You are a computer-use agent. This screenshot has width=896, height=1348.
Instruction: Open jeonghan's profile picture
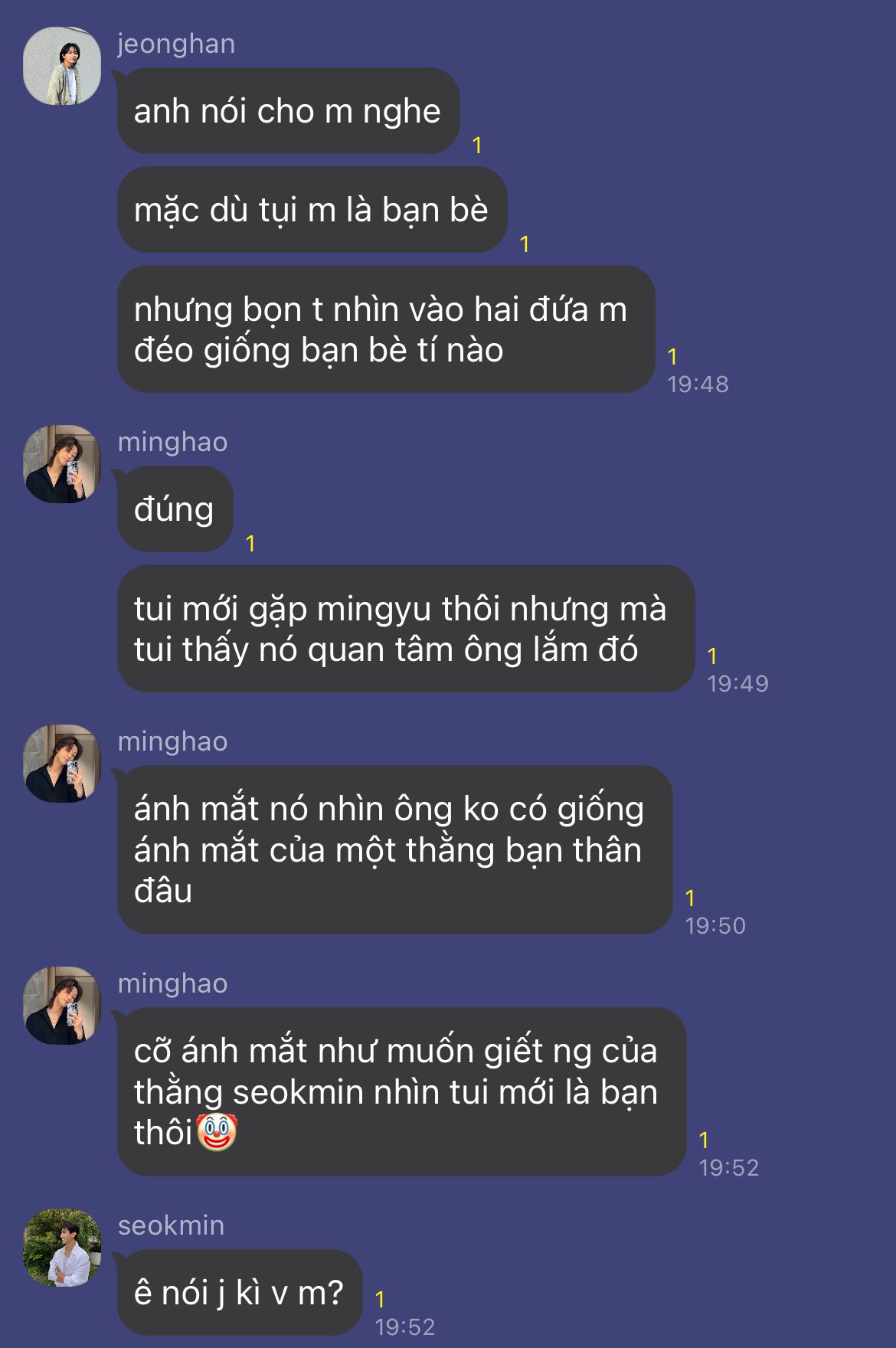tap(63, 66)
